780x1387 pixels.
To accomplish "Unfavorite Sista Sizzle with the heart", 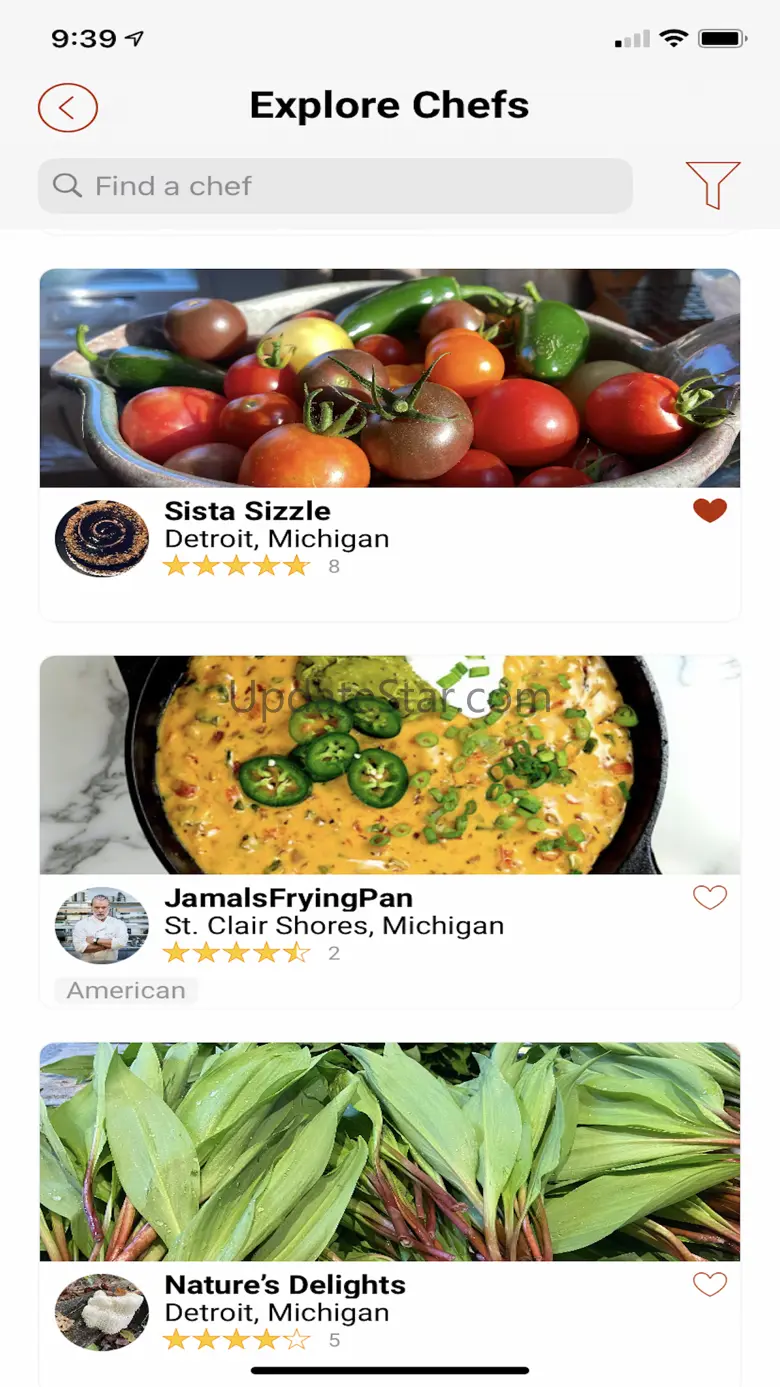I will 710,511.
